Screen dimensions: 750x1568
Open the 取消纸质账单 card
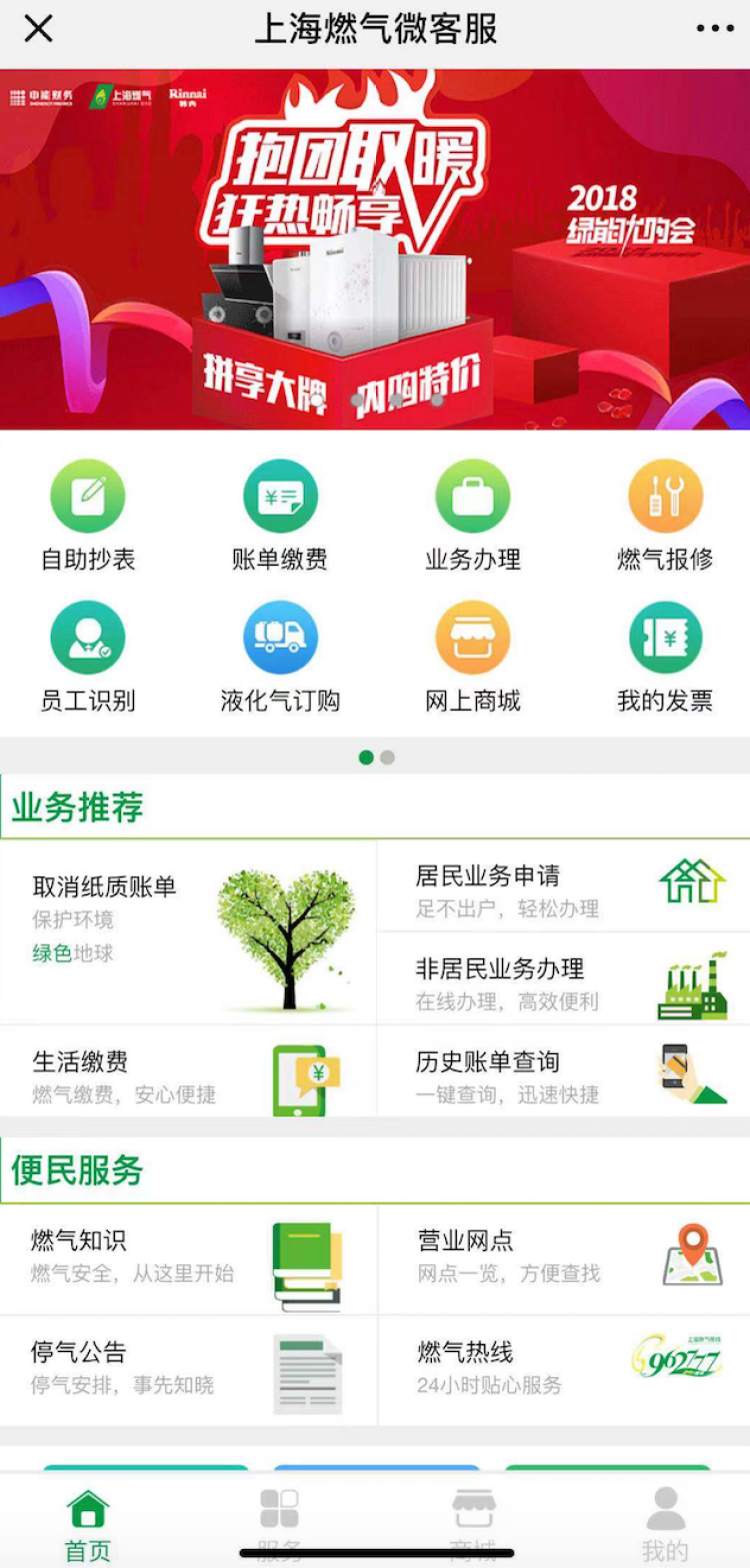pyautogui.click(x=188, y=931)
